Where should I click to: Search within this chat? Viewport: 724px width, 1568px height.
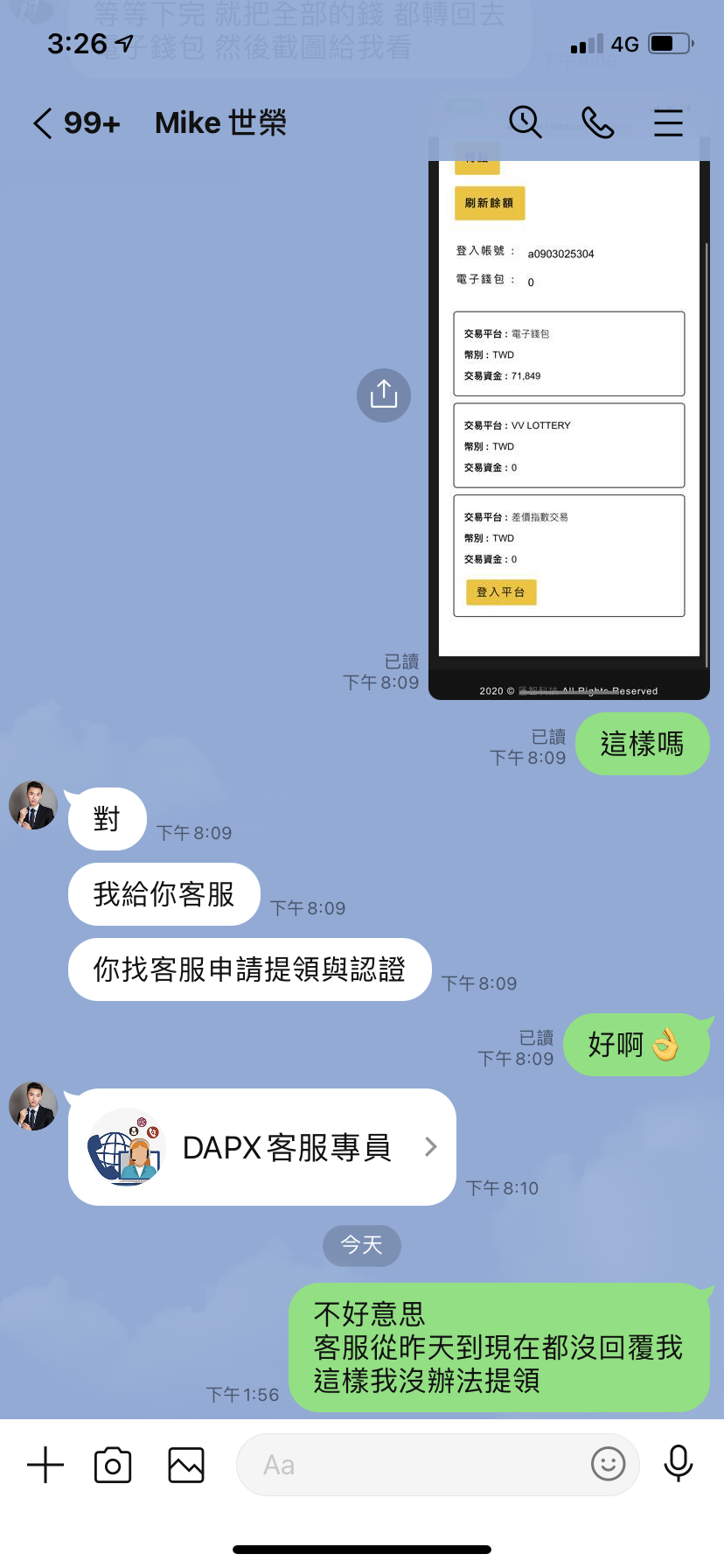[x=526, y=122]
